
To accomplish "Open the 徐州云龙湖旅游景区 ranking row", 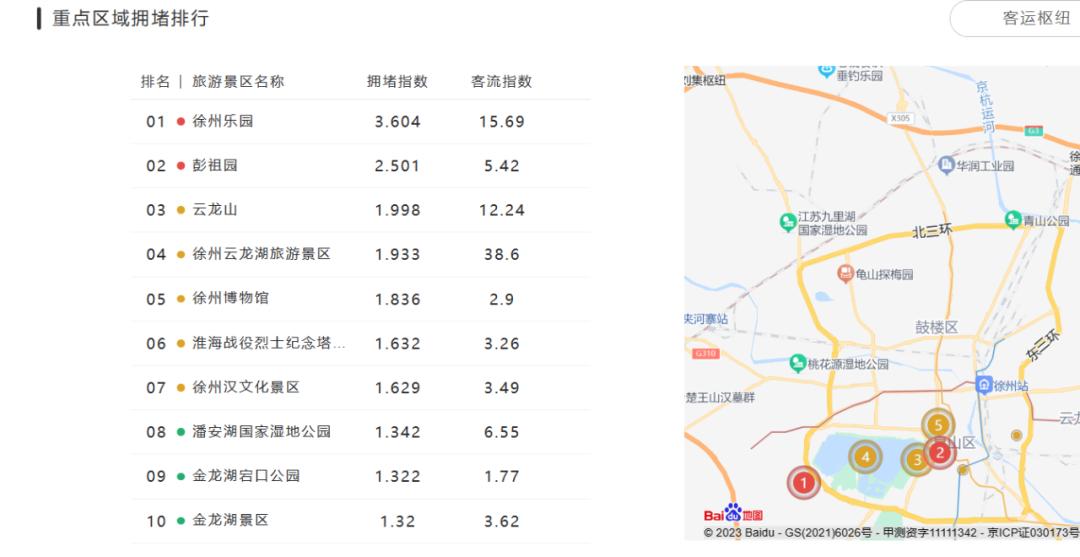I will pyautogui.click(x=361, y=255).
